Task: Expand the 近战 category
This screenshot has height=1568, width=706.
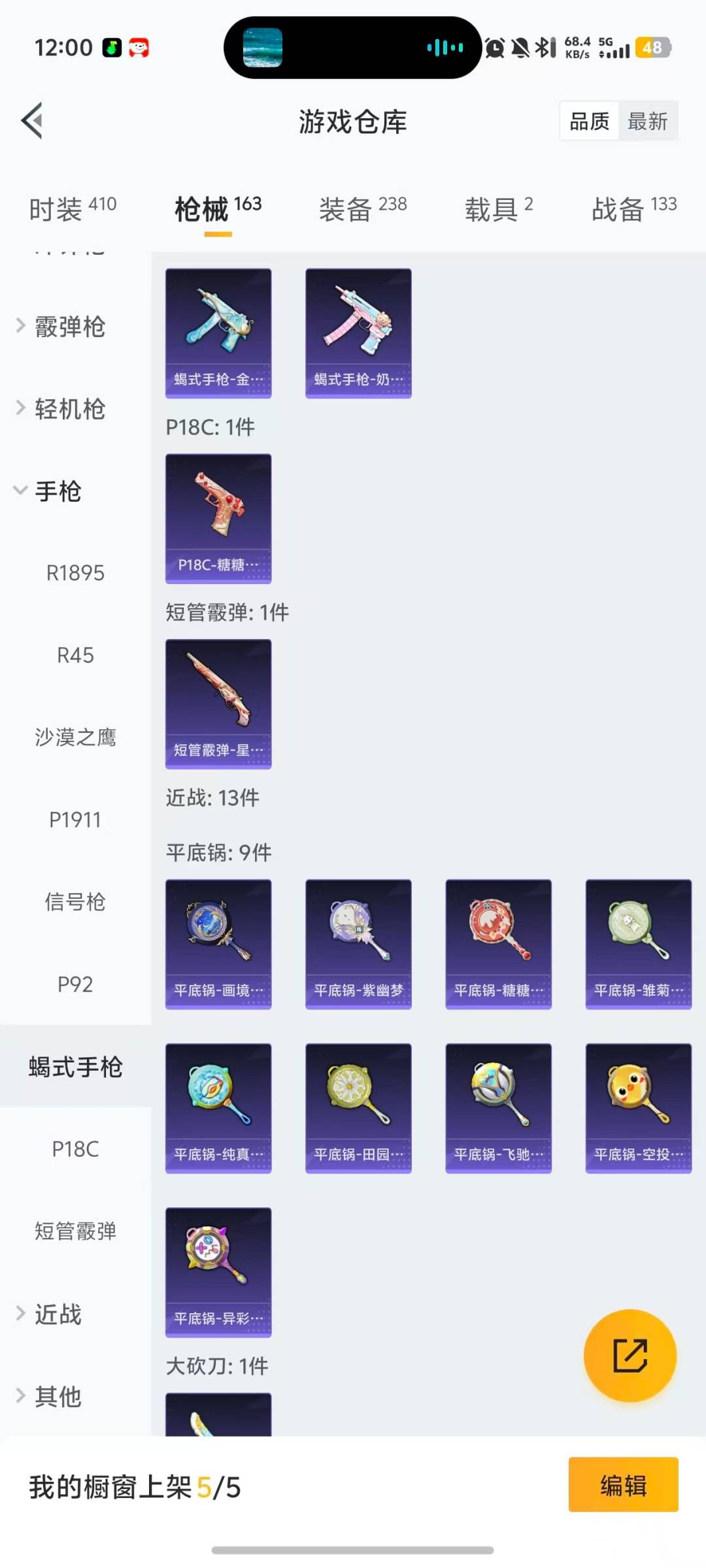Action: pos(58,1314)
